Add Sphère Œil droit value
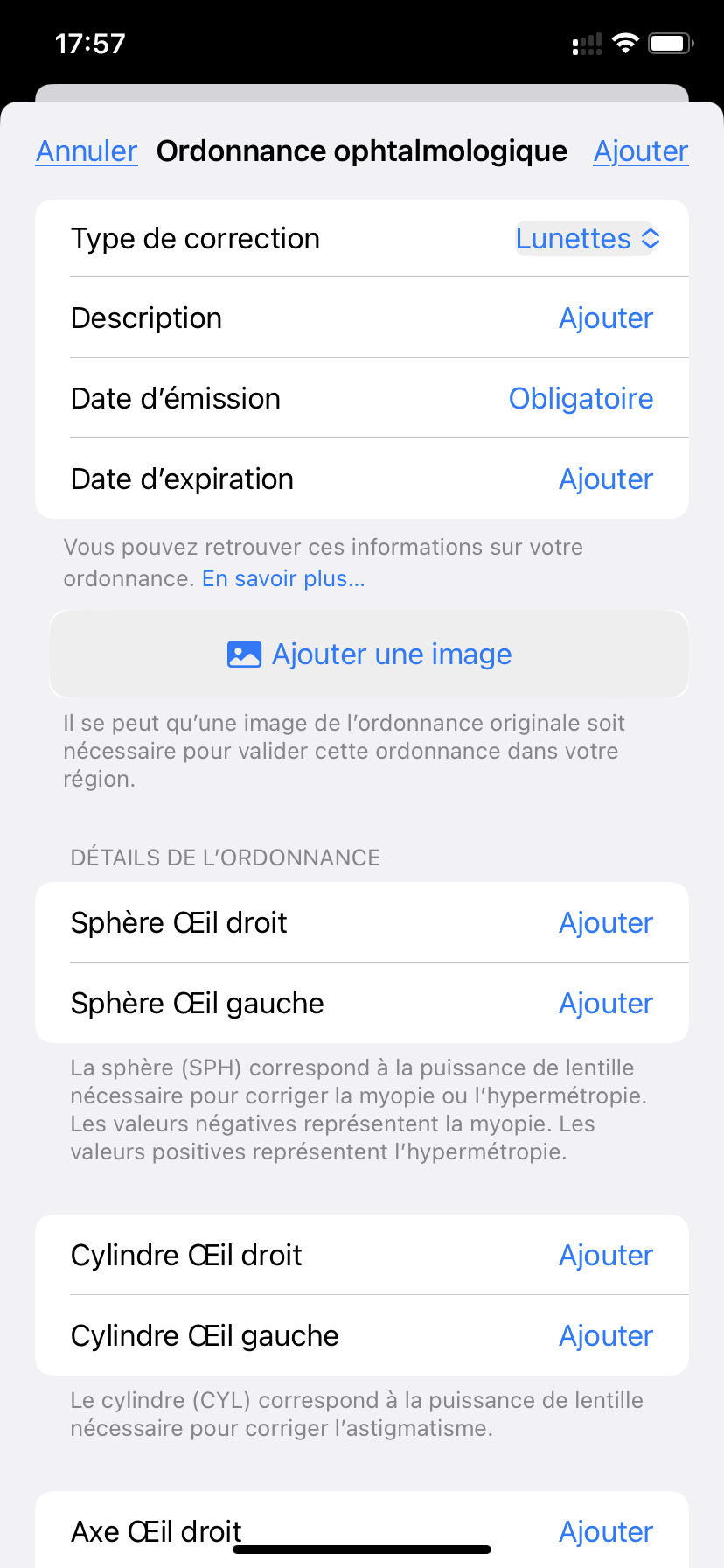The width and height of the screenshot is (724, 1568). click(x=362, y=922)
